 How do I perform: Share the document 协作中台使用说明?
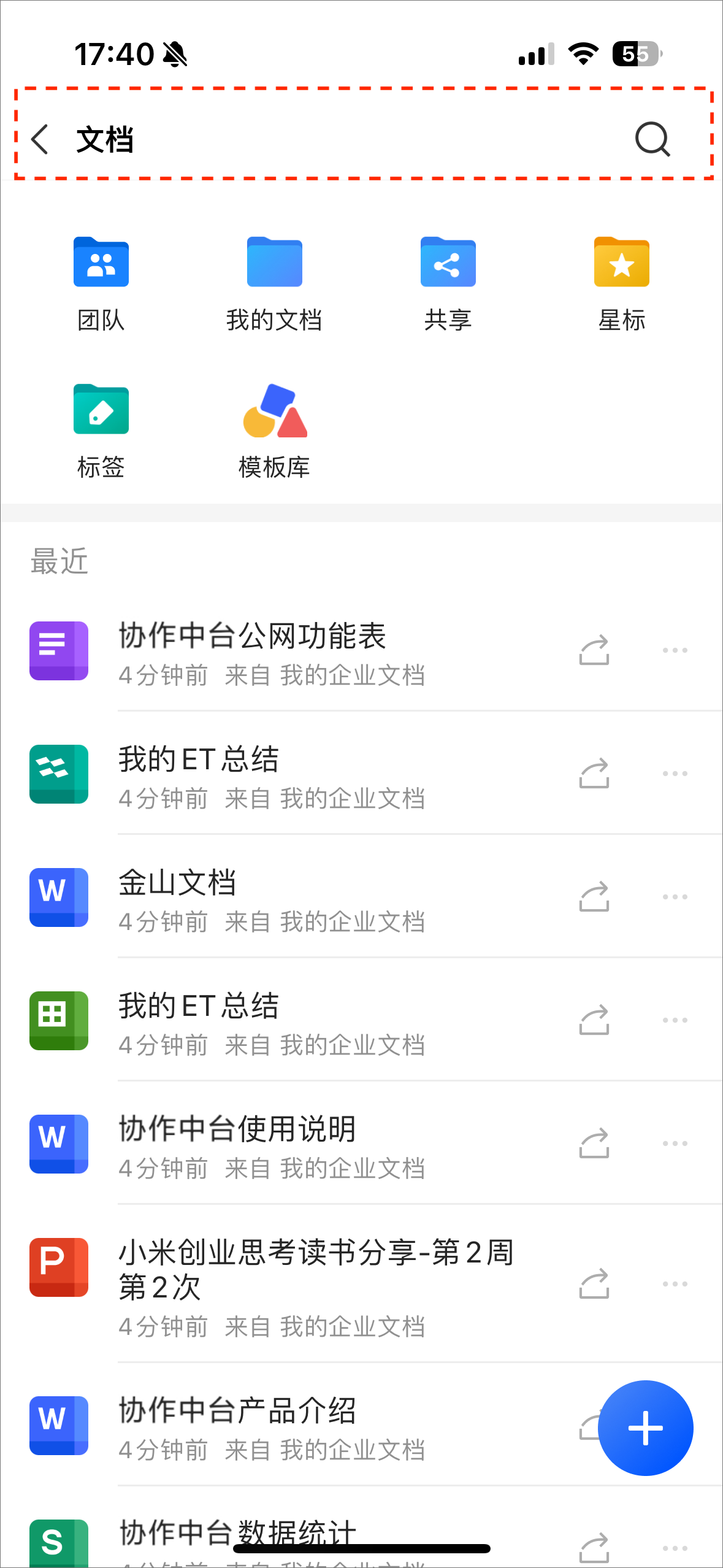[x=594, y=1143]
